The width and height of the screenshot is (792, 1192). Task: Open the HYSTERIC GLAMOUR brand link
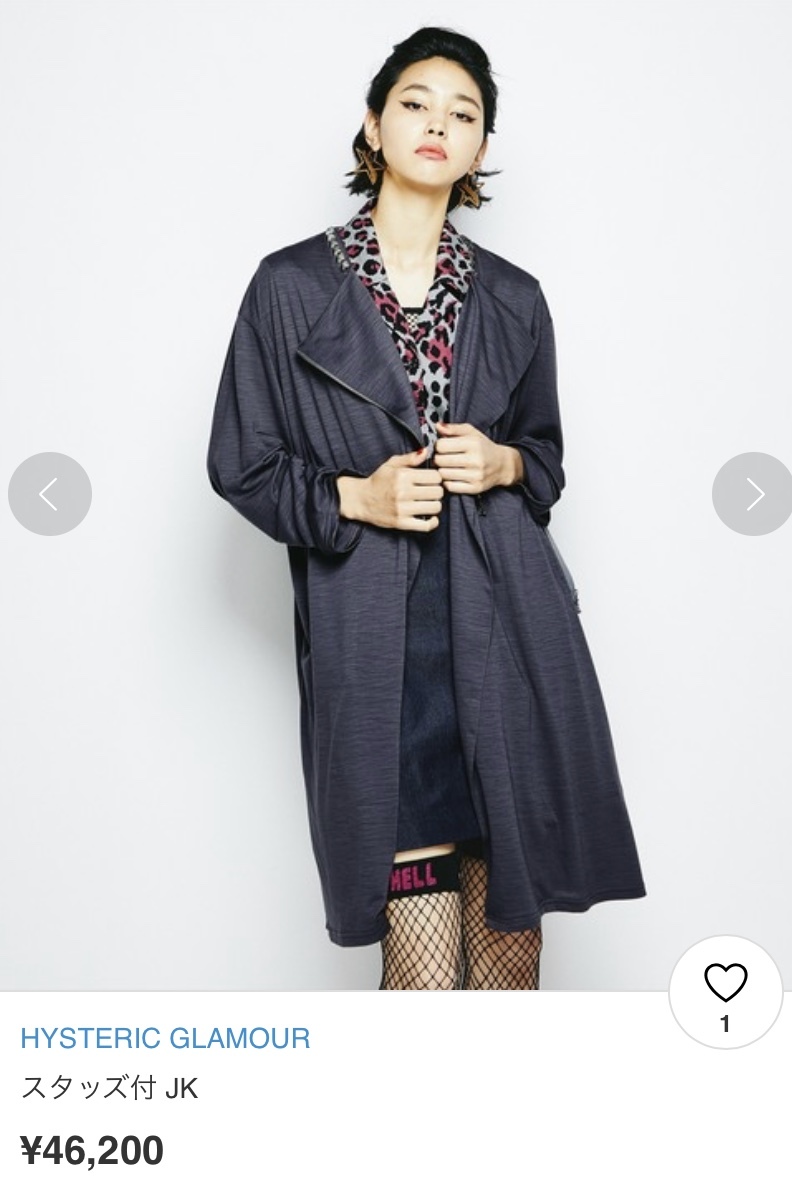coord(165,1037)
